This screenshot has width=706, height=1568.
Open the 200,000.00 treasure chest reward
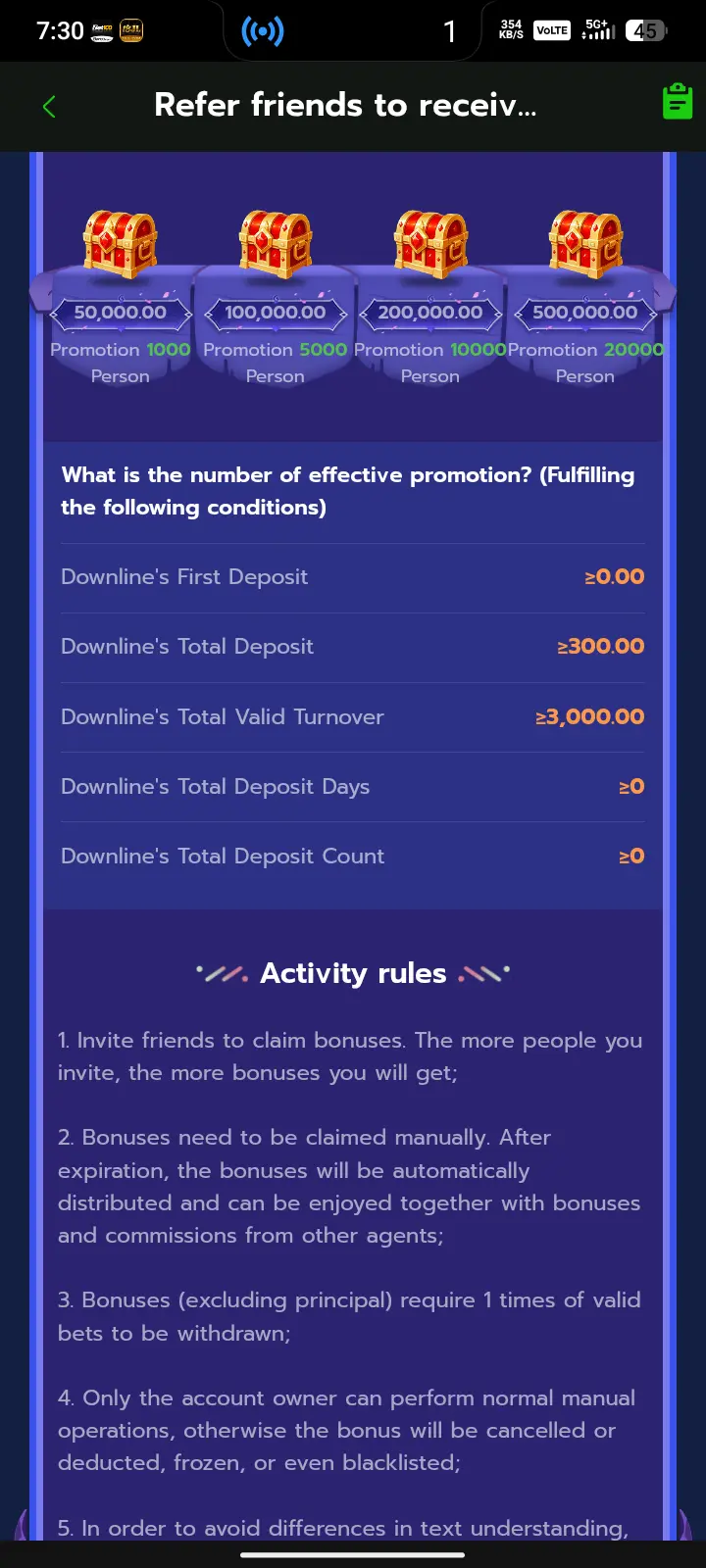click(x=430, y=244)
